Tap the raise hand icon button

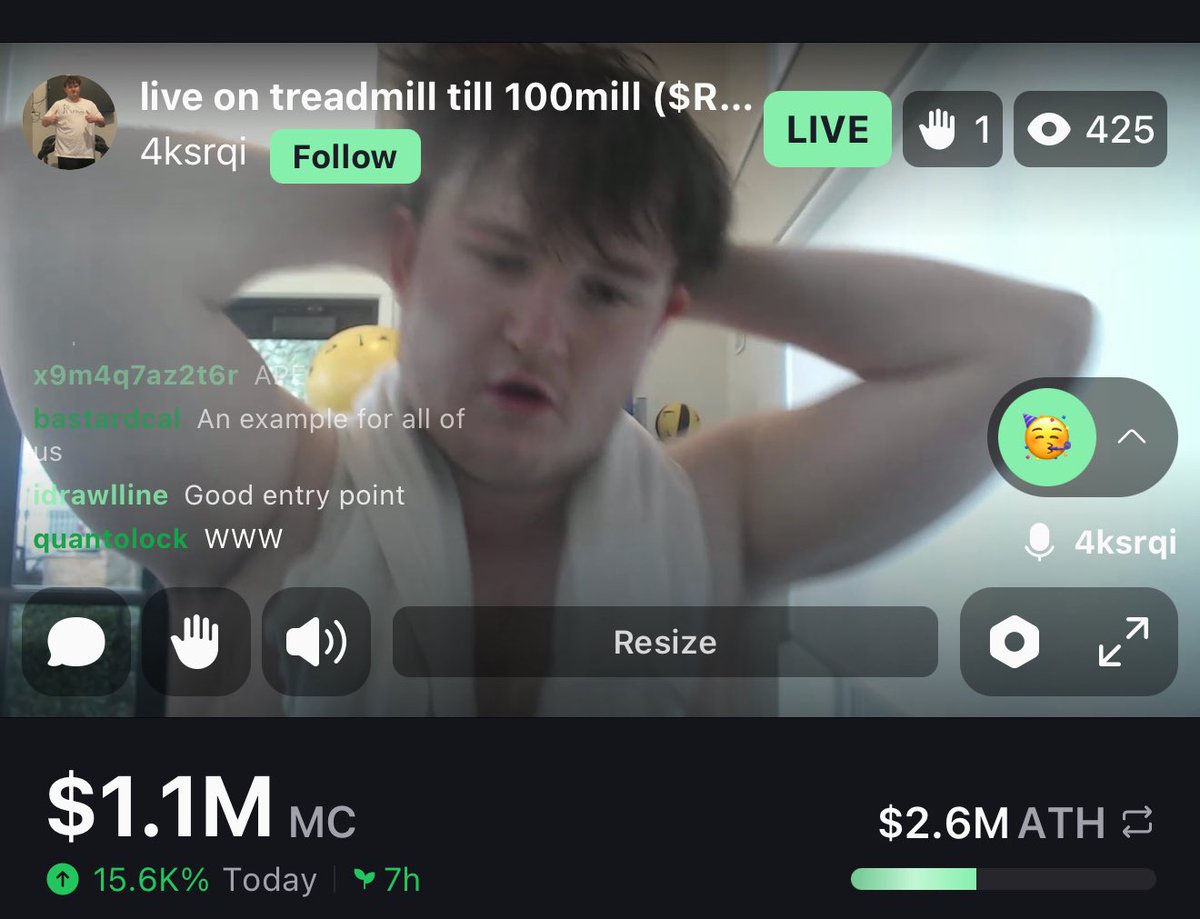pos(196,642)
